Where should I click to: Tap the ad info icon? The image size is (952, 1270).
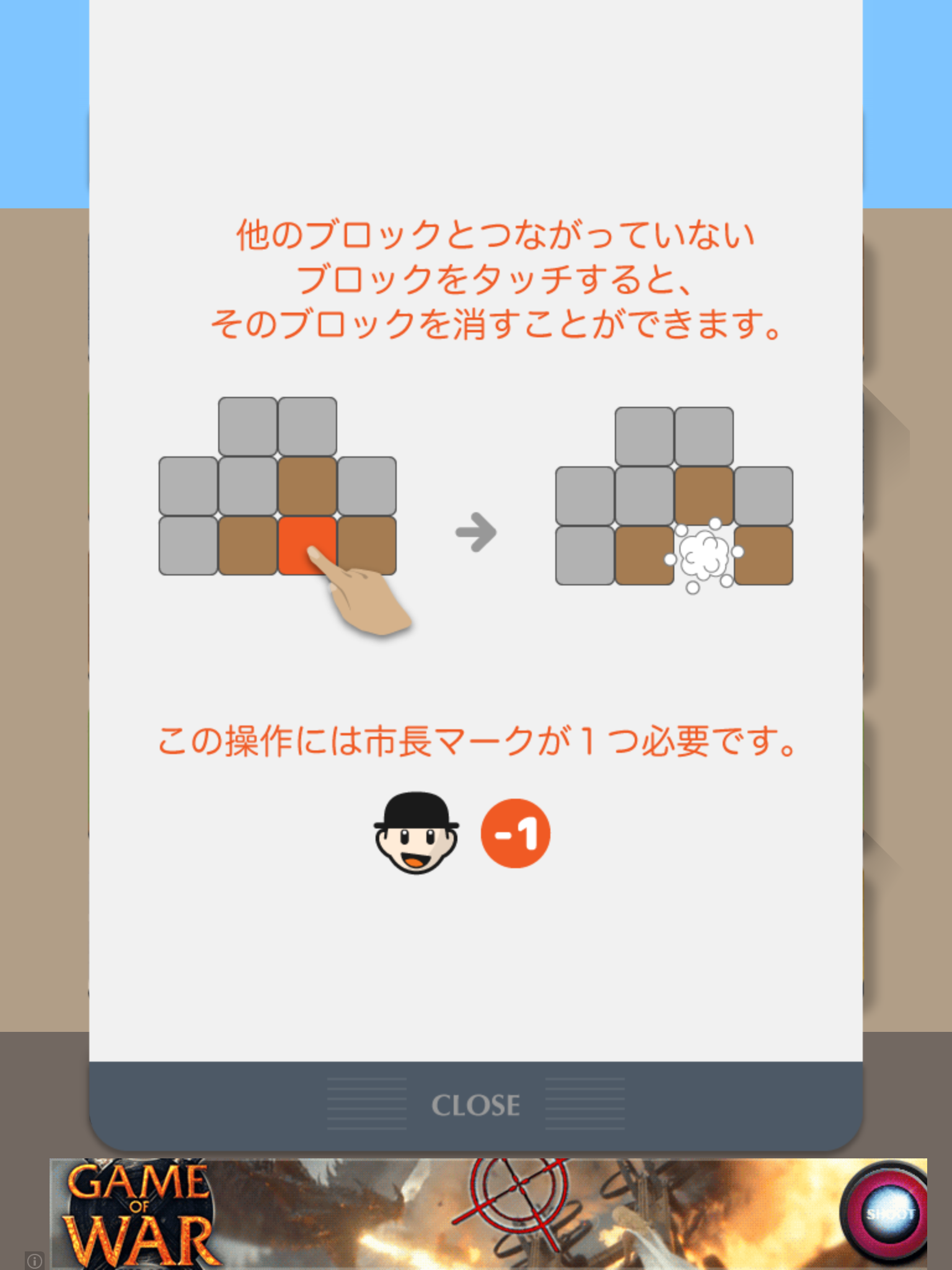click(35, 1261)
